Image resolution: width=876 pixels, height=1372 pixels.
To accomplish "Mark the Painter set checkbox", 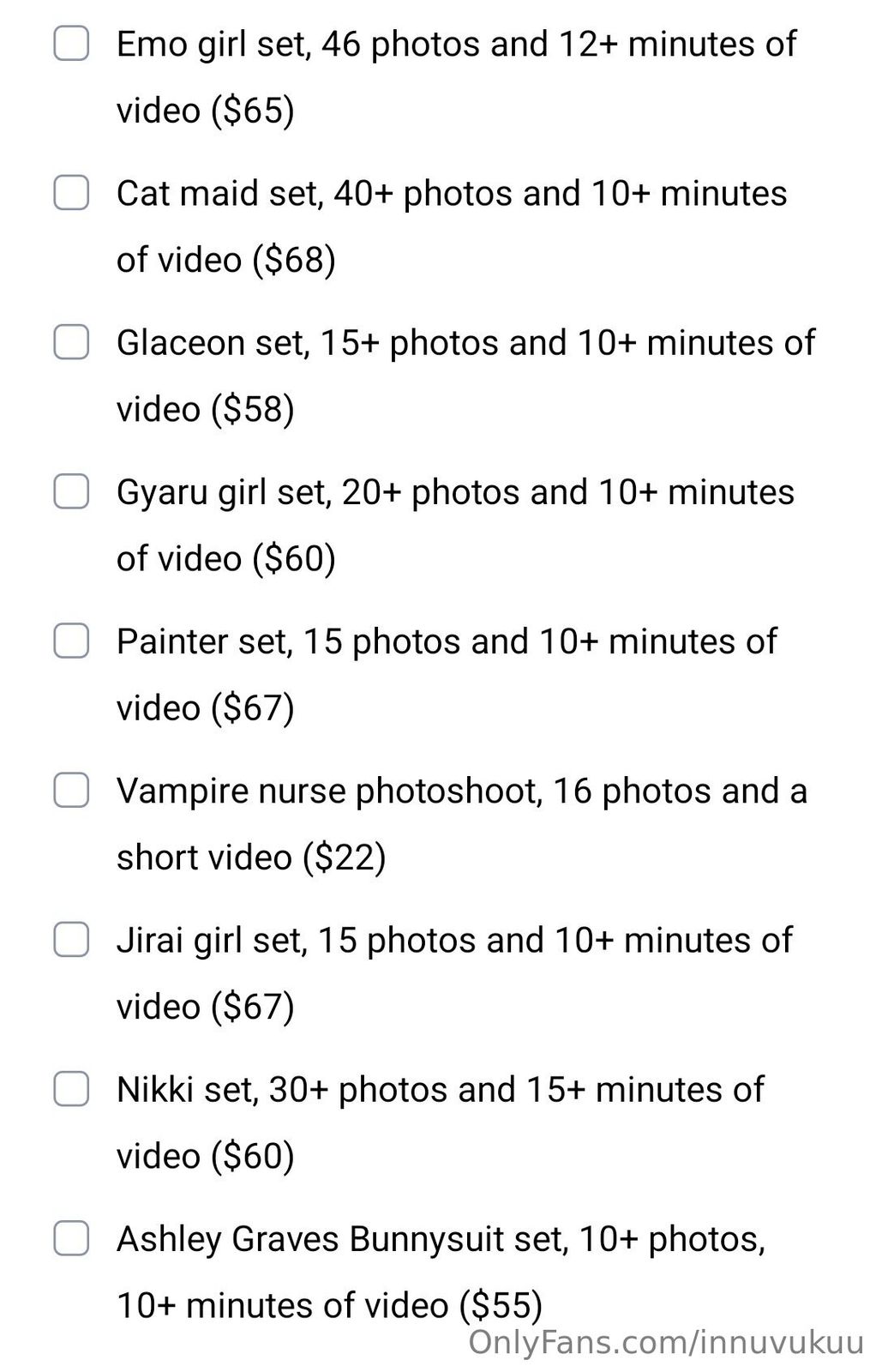I will [71, 641].
